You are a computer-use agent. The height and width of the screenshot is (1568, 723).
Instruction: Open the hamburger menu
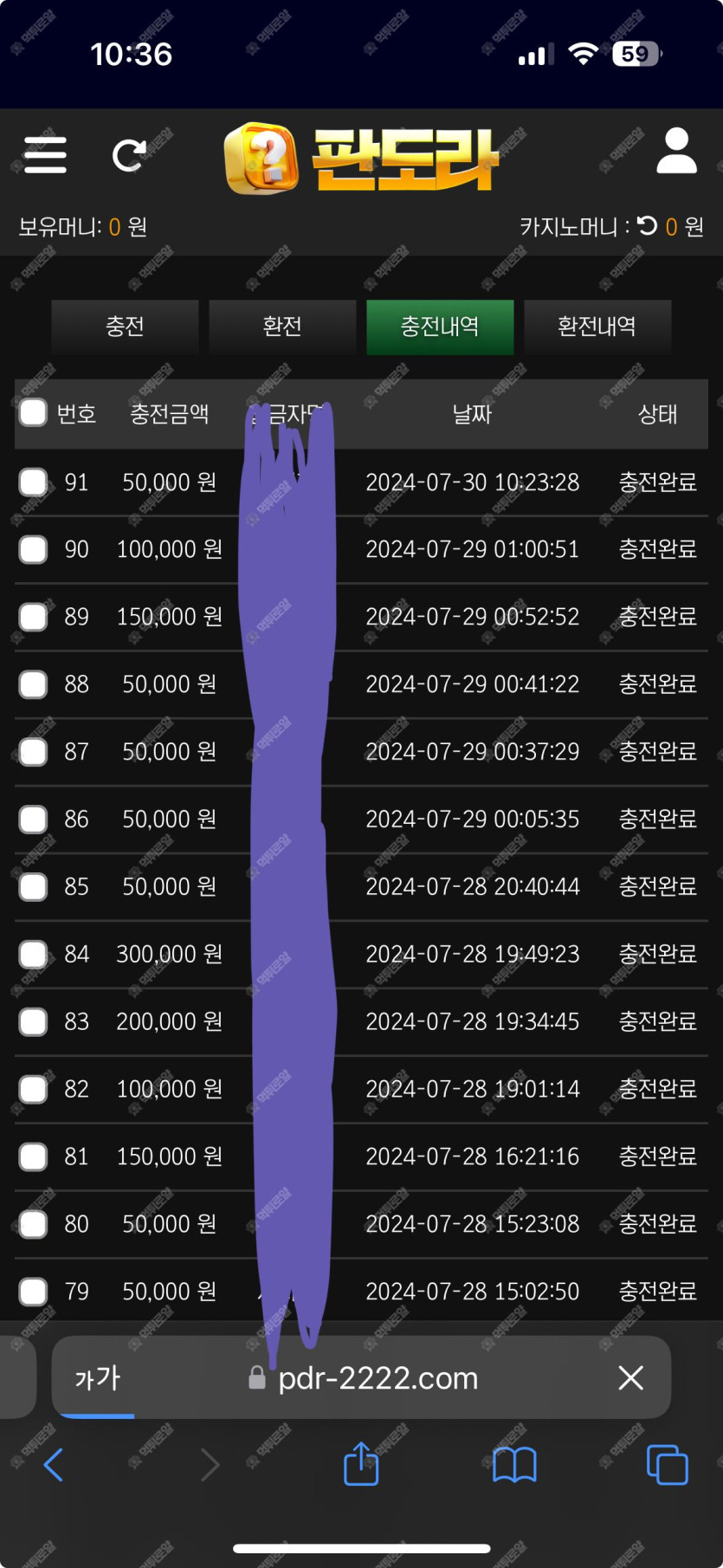45,155
